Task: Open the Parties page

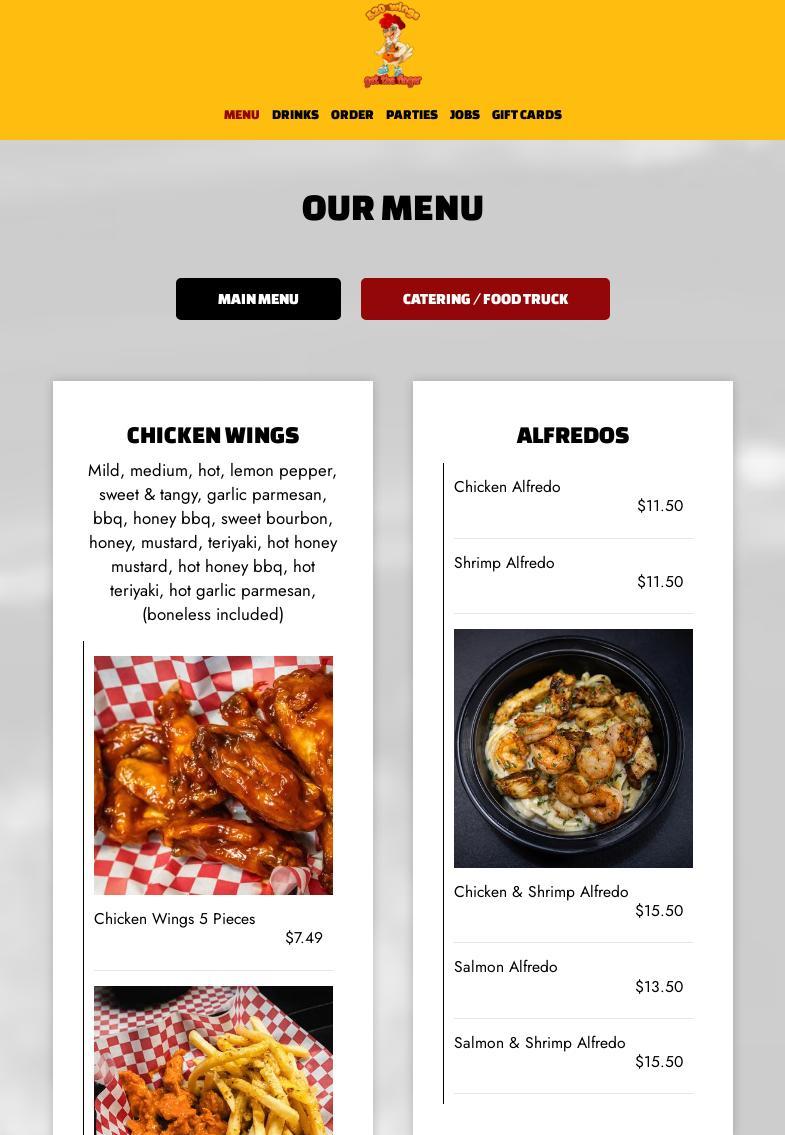Action: point(412,115)
